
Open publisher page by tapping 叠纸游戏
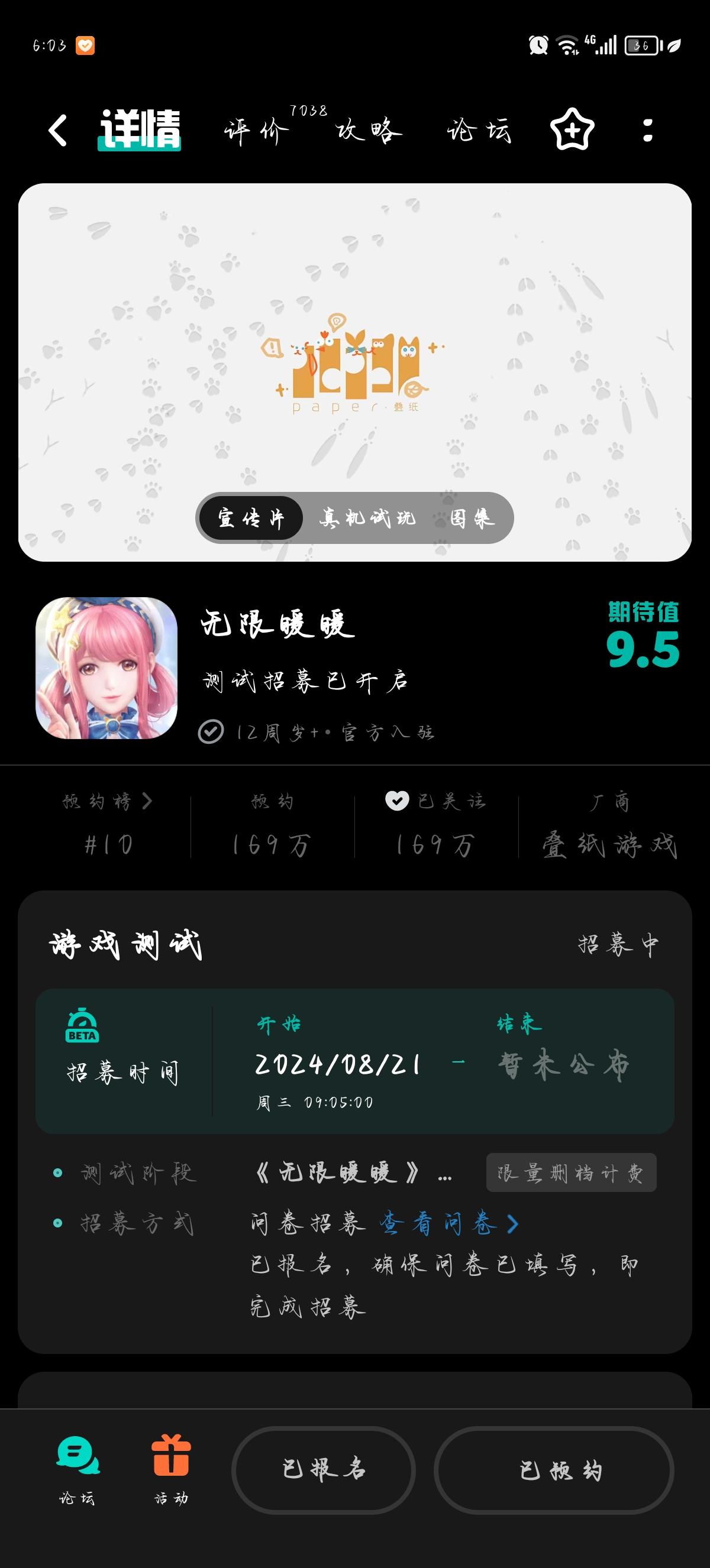pyautogui.click(x=610, y=845)
